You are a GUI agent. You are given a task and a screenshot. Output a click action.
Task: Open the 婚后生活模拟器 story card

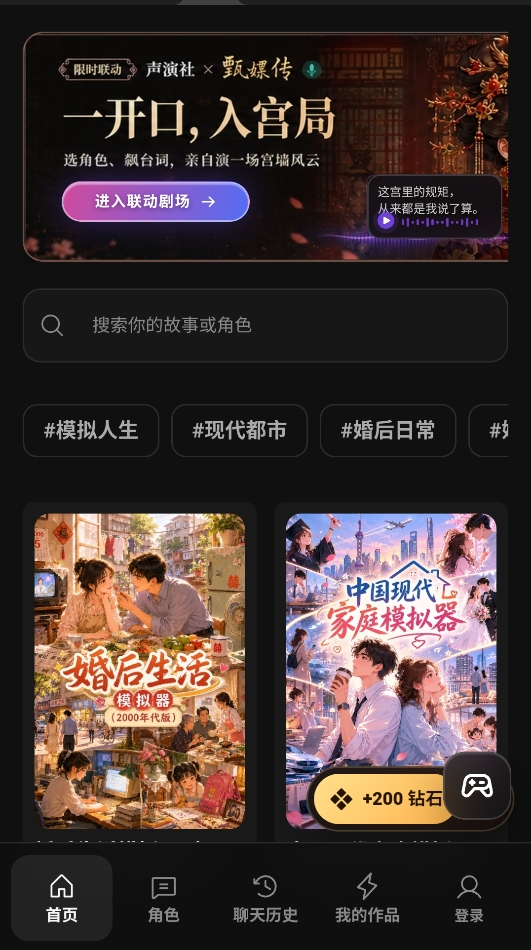tap(140, 671)
